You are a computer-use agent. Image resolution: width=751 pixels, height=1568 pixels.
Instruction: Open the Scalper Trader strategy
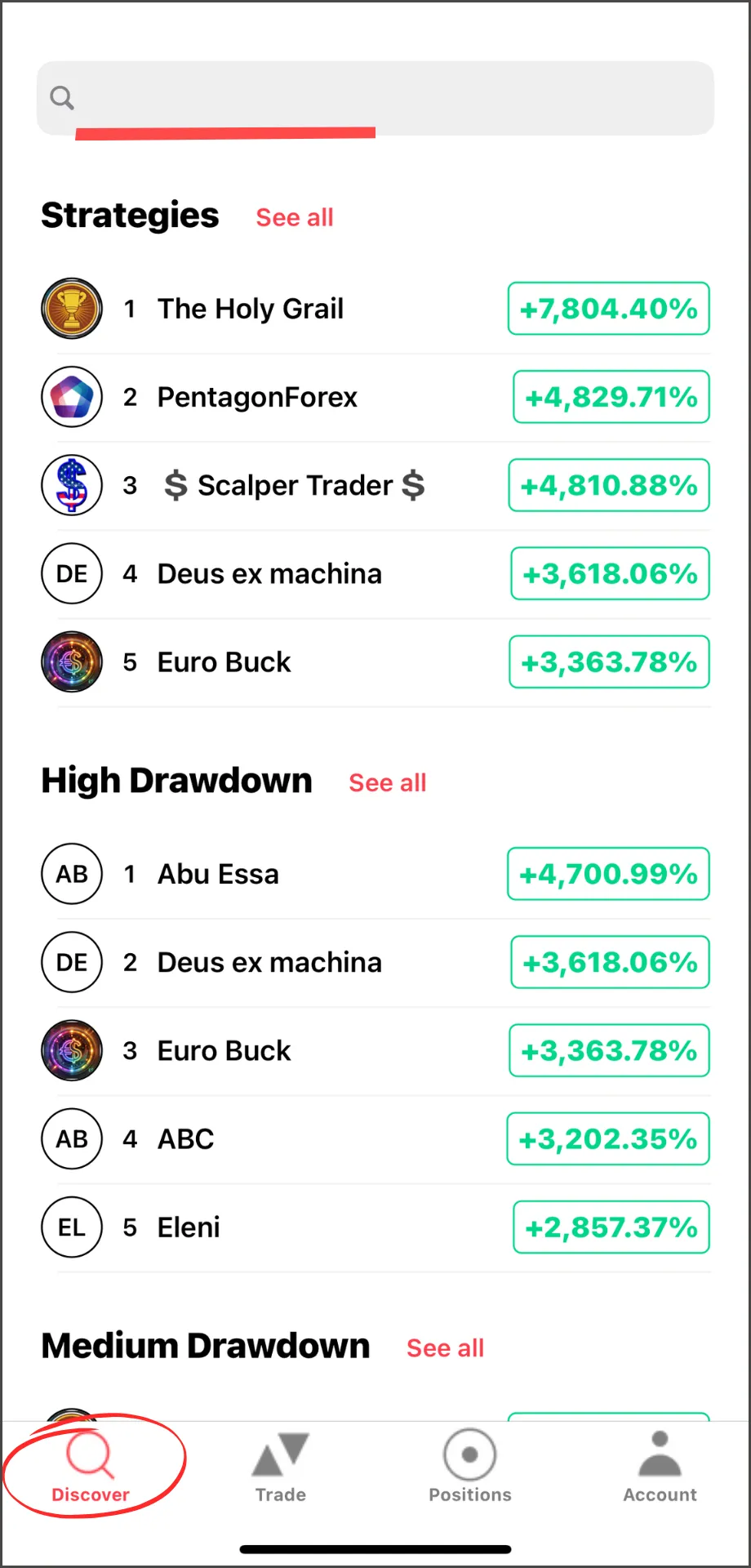pyautogui.click(x=375, y=485)
